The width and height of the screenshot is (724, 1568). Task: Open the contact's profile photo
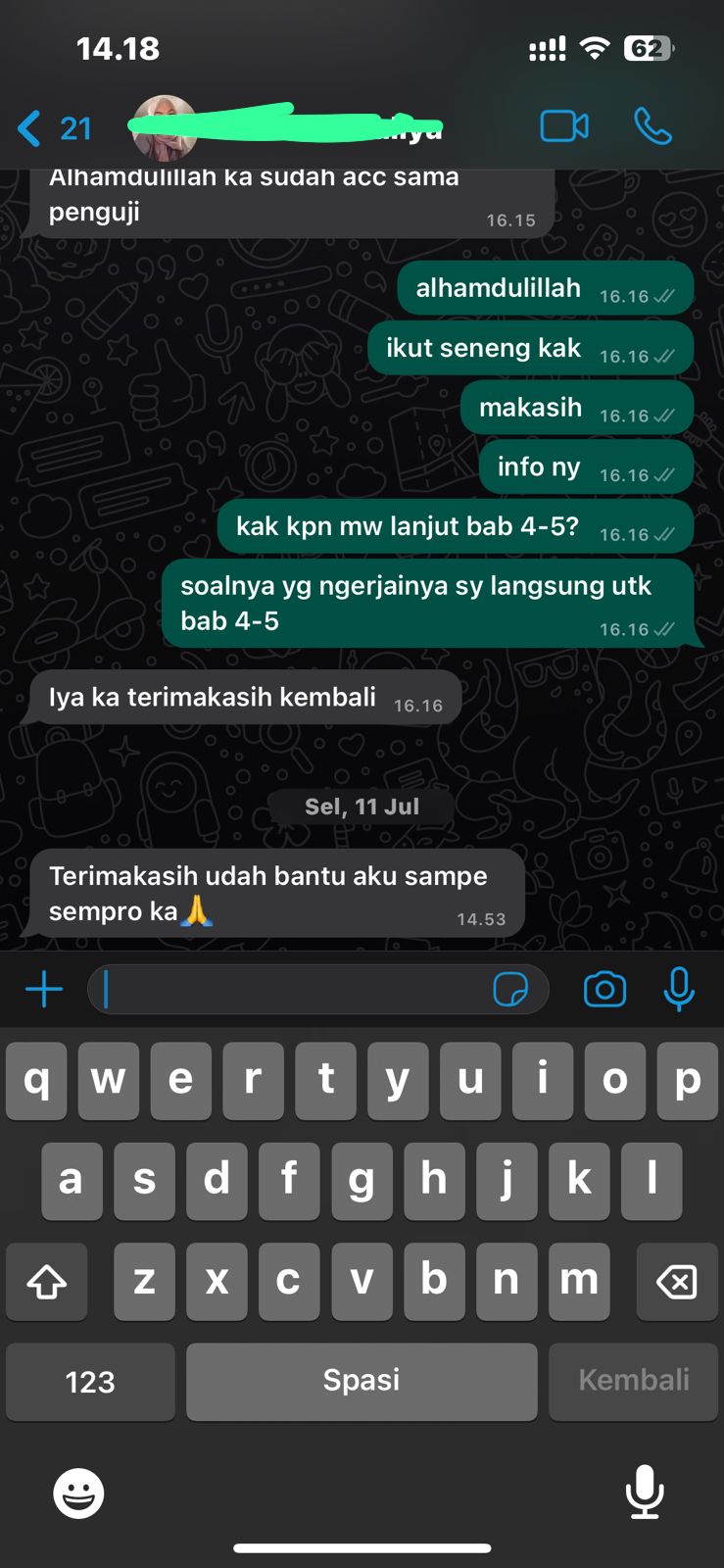(164, 127)
